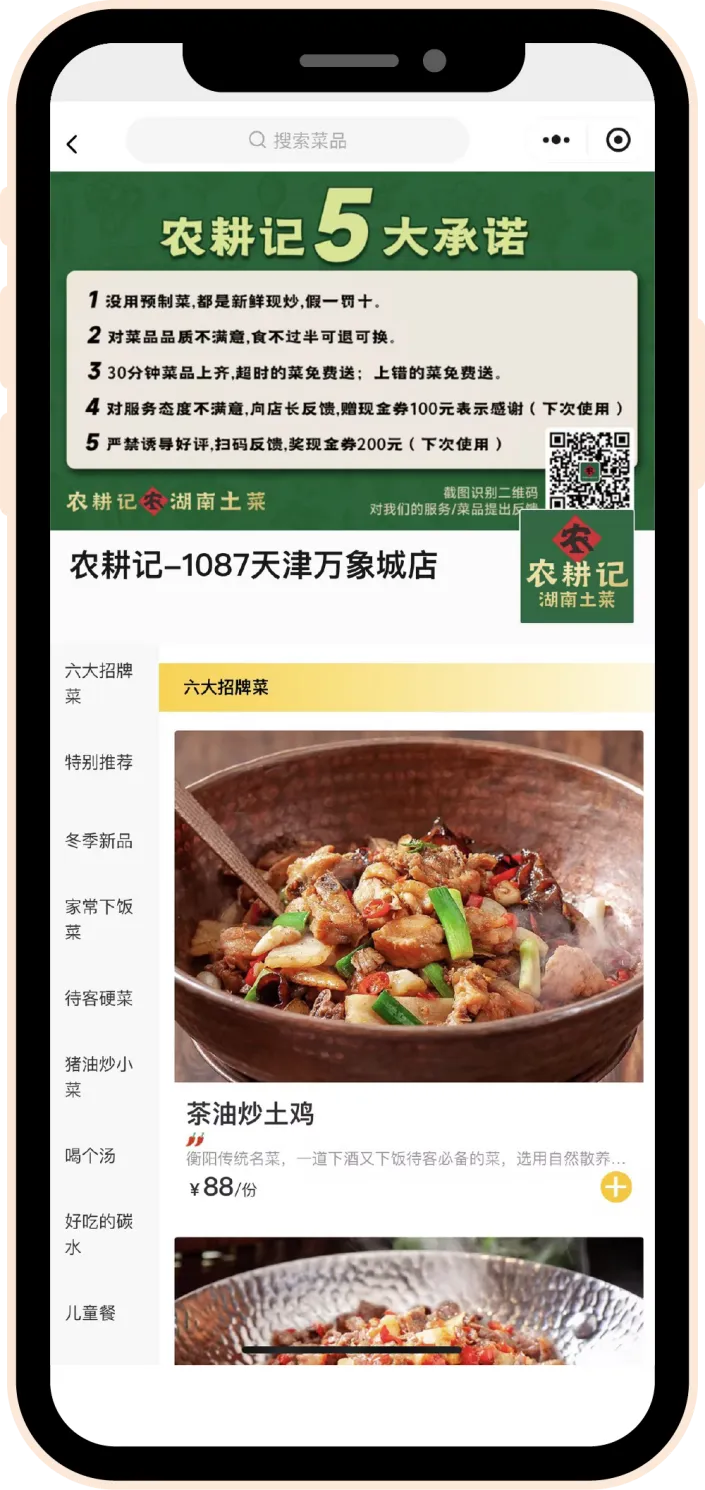This screenshot has height=1490, width=705.
Task: Open the dish card below 茶油炒土鸡
Action: click(408, 1300)
